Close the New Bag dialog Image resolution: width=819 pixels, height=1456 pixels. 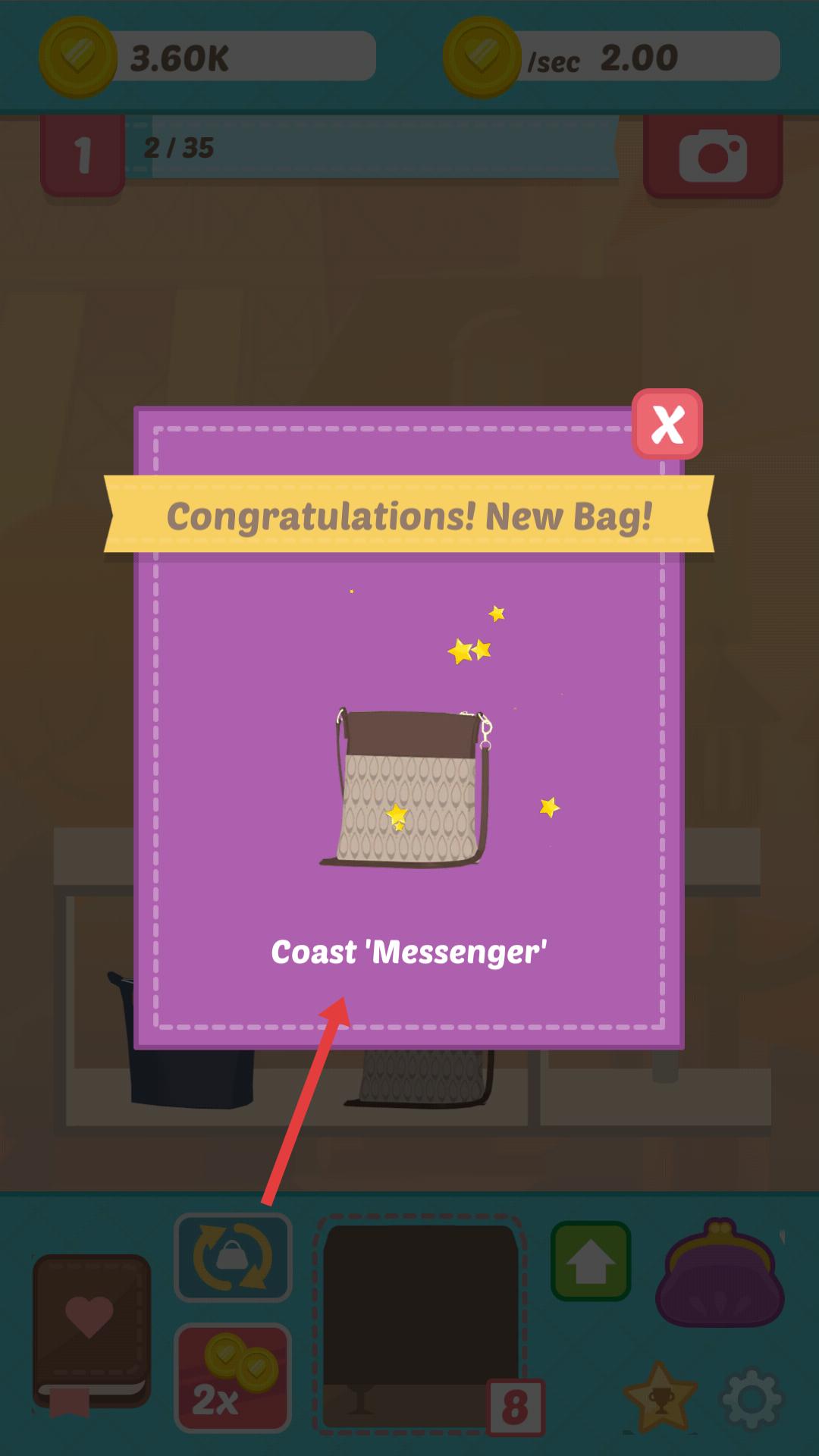pos(667,424)
